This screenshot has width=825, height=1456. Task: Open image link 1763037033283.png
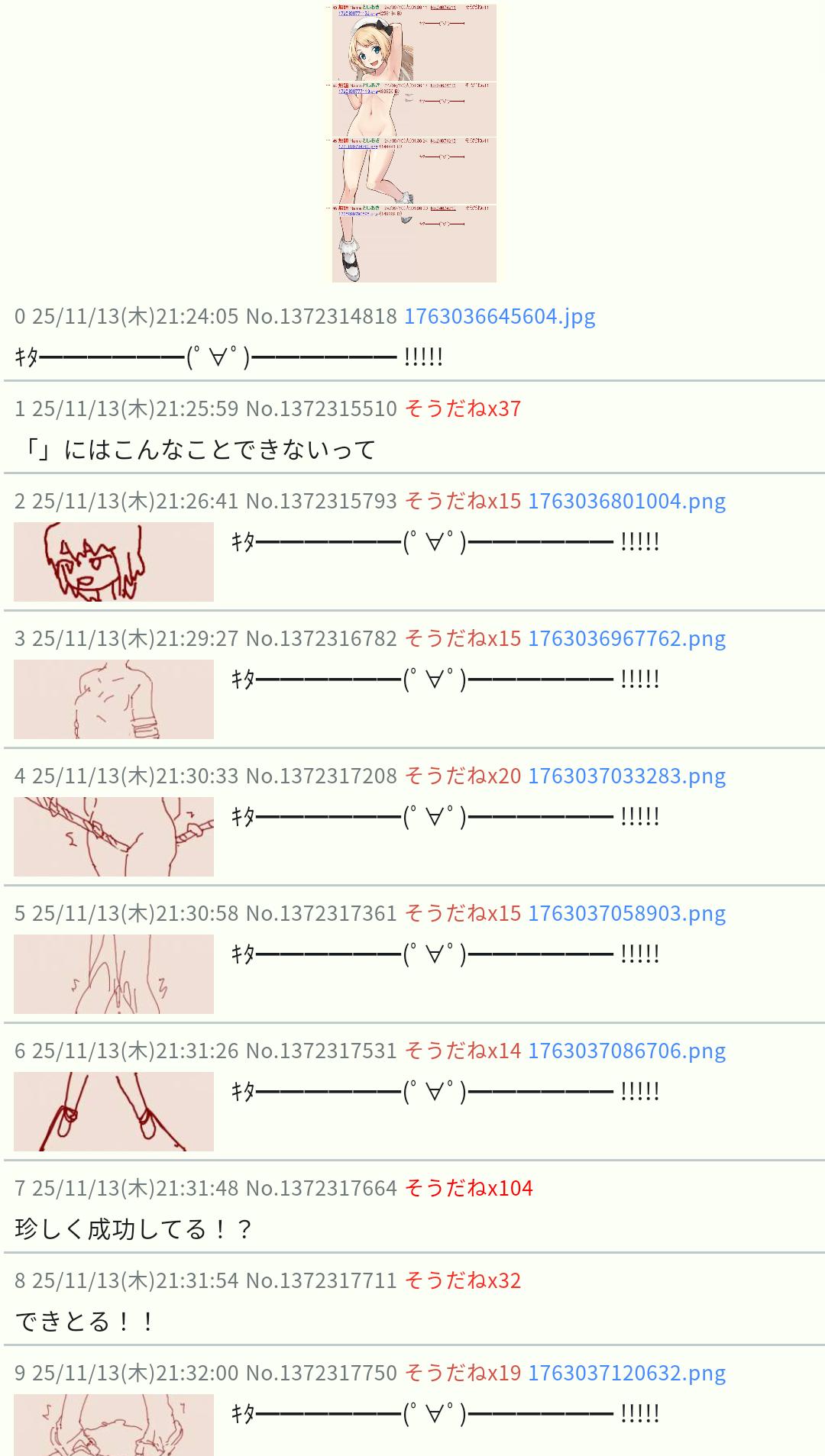click(x=626, y=776)
